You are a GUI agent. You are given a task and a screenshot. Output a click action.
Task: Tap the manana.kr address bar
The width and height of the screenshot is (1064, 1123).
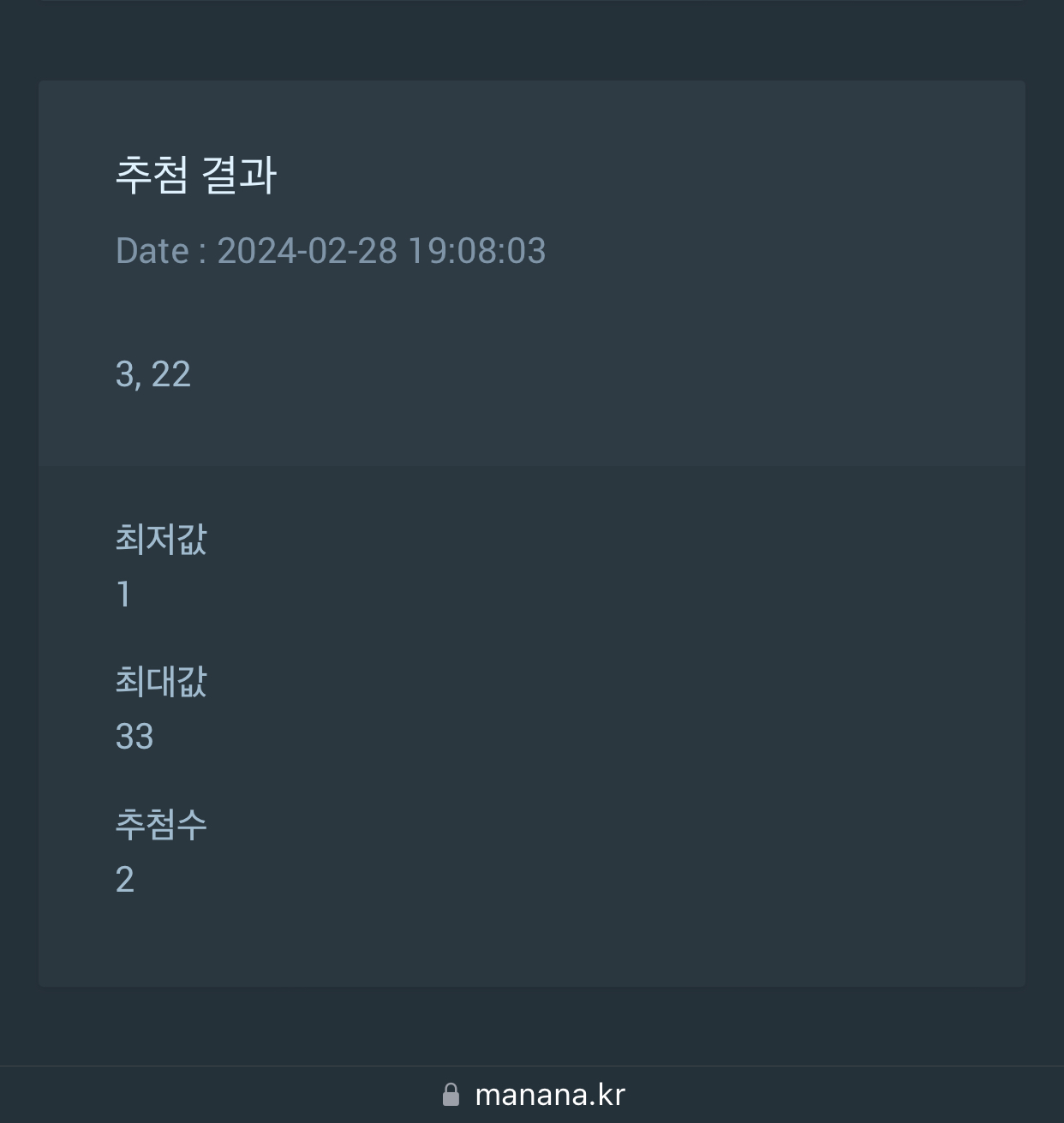click(533, 1095)
